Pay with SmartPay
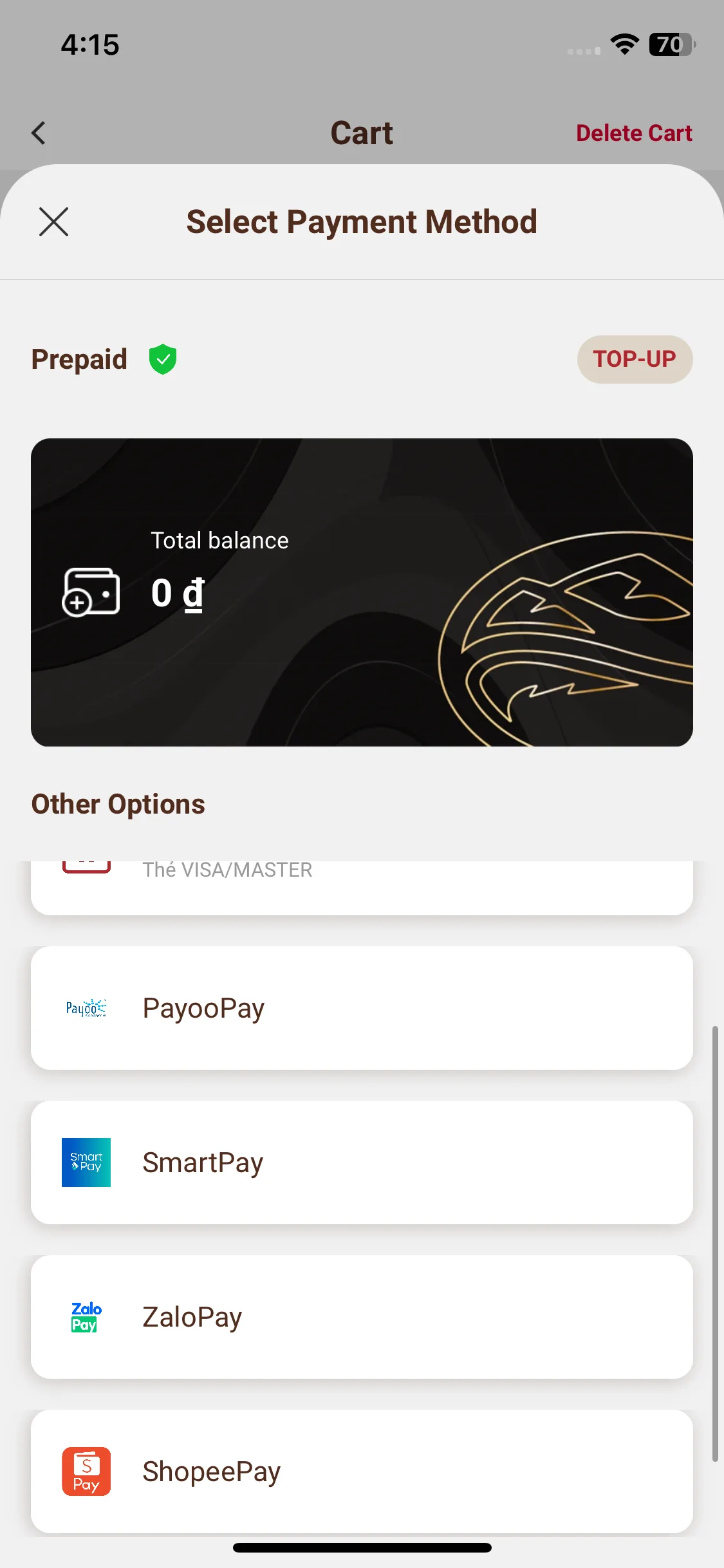Screen dimensions: 724x1568 tap(362, 1162)
